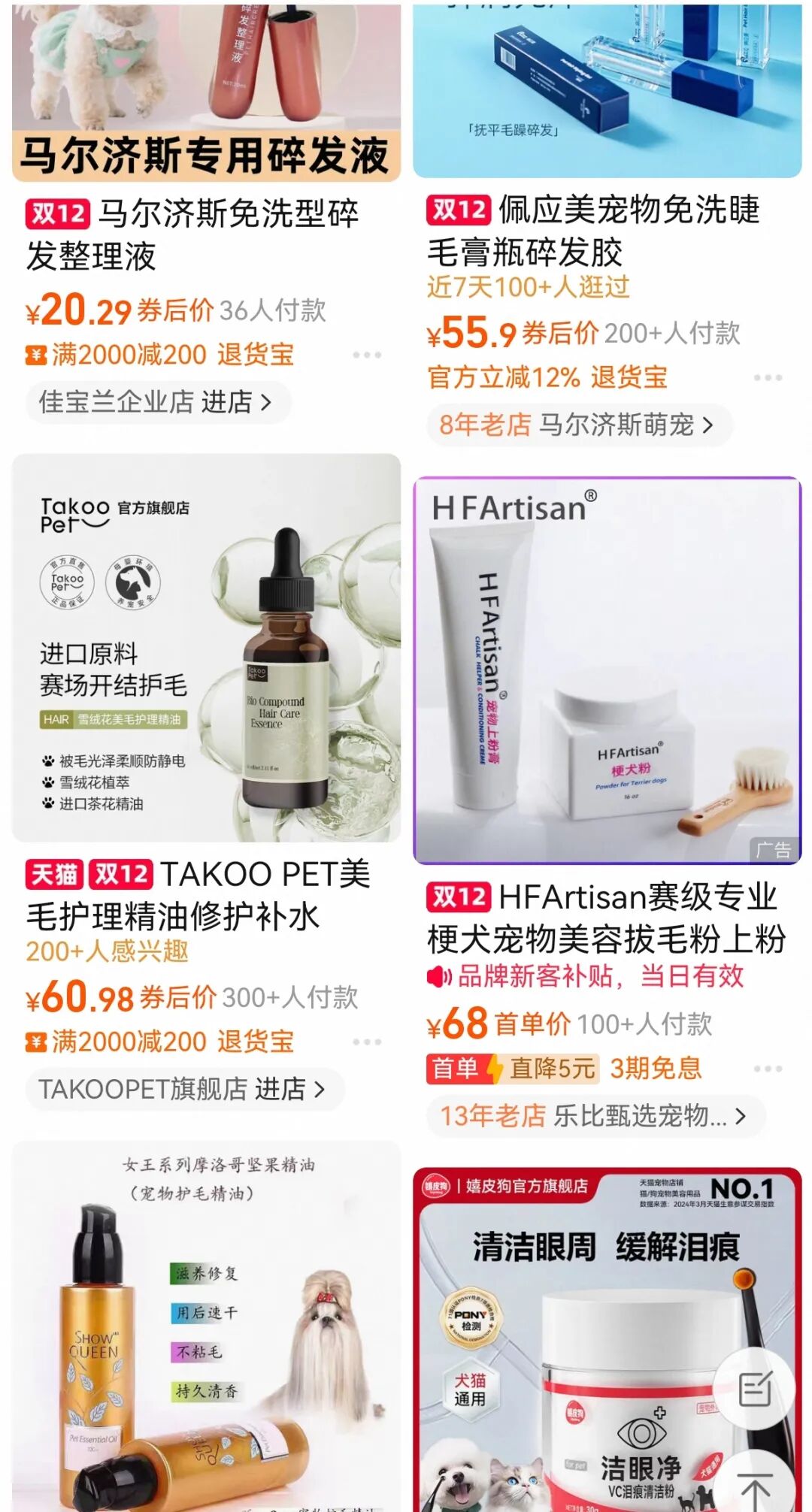The width and height of the screenshot is (812, 1512).
Task: Open more options for 佩应美宠物免洗睫毛膏
Action: tap(768, 377)
